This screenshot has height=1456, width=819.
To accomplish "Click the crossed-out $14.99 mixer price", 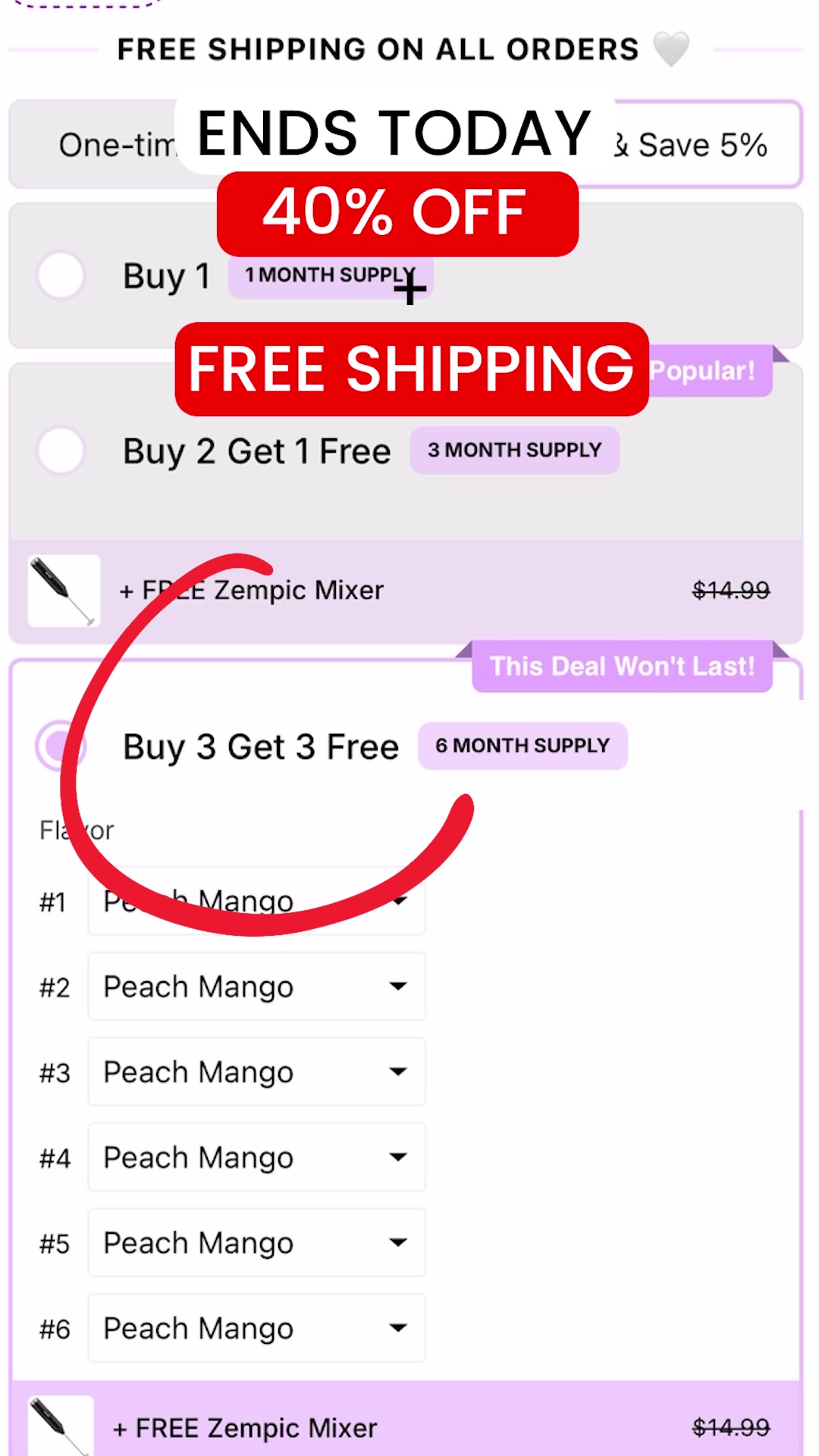I will 730,591.
